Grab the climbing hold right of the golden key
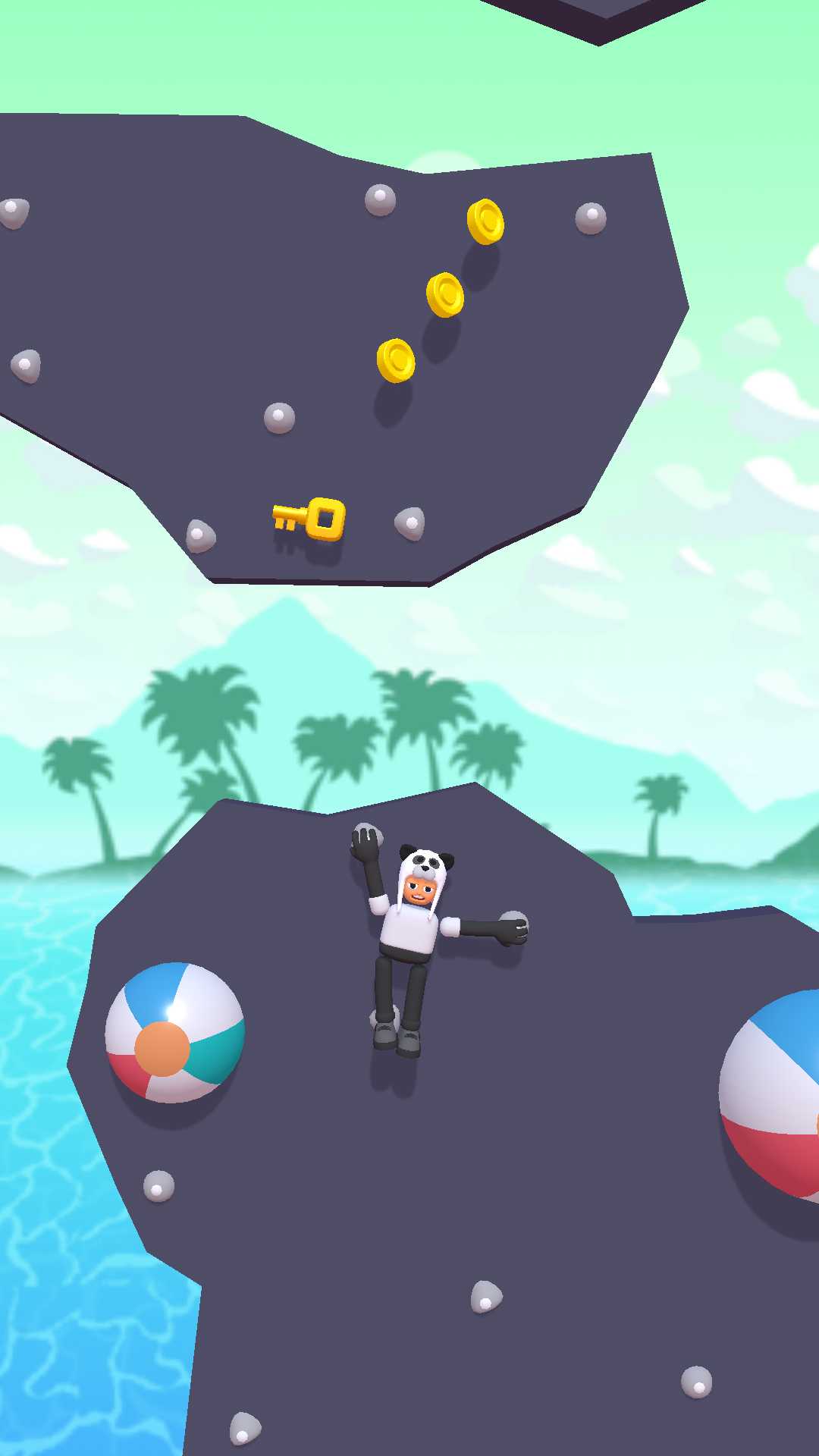The image size is (819, 1456). 409,523
